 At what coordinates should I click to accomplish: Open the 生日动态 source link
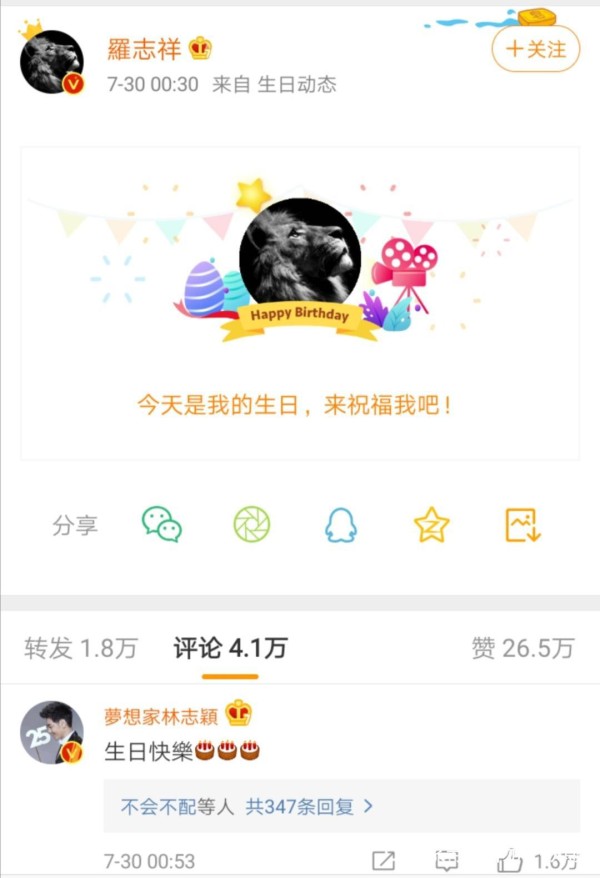click(x=296, y=84)
